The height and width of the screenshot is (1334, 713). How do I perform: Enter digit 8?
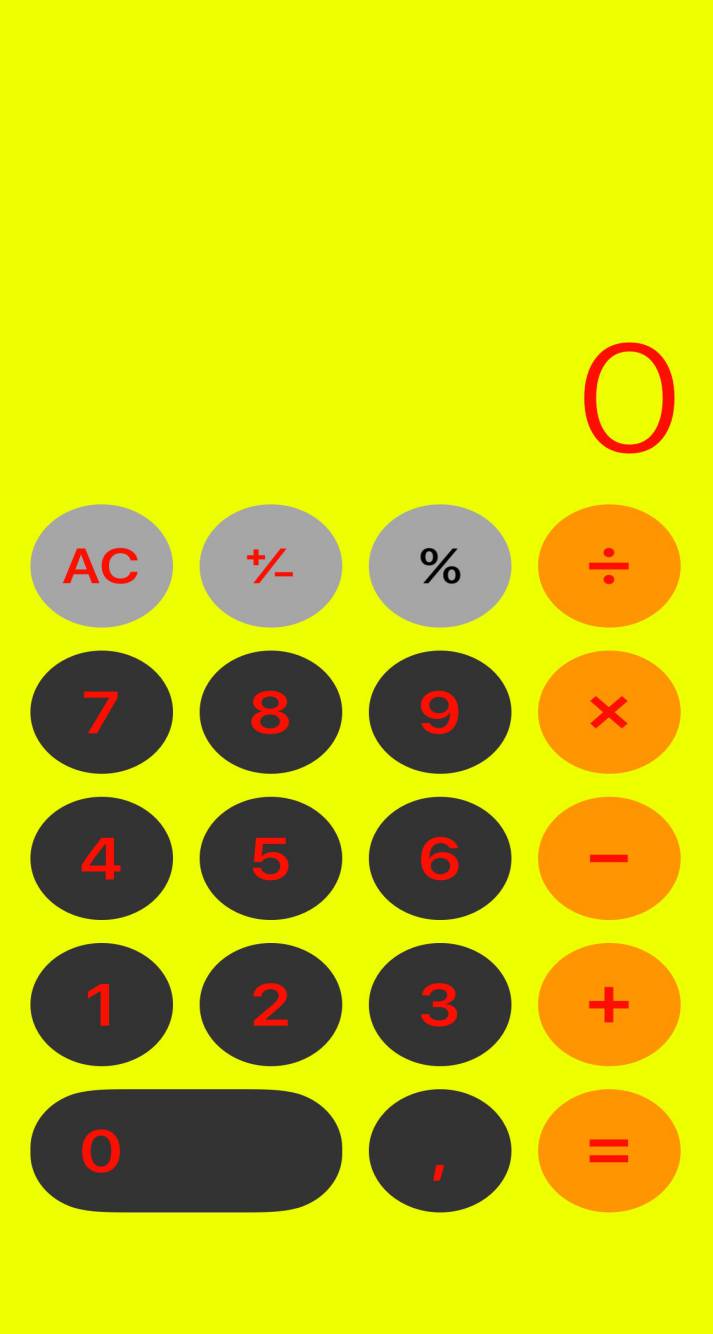[x=270, y=712]
